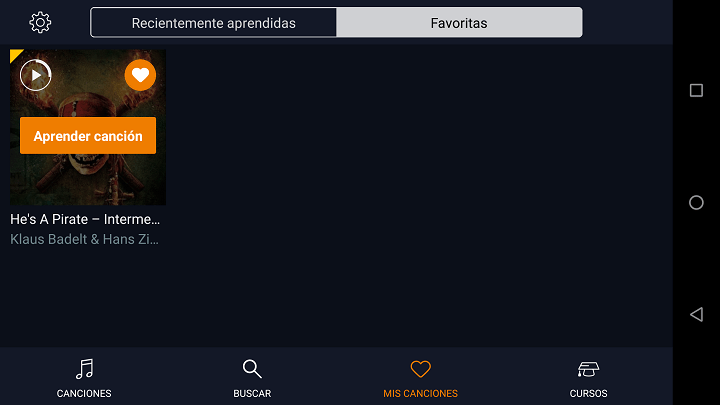
Task: Select the Favoritas tab
Action: (x=459, y=22)
